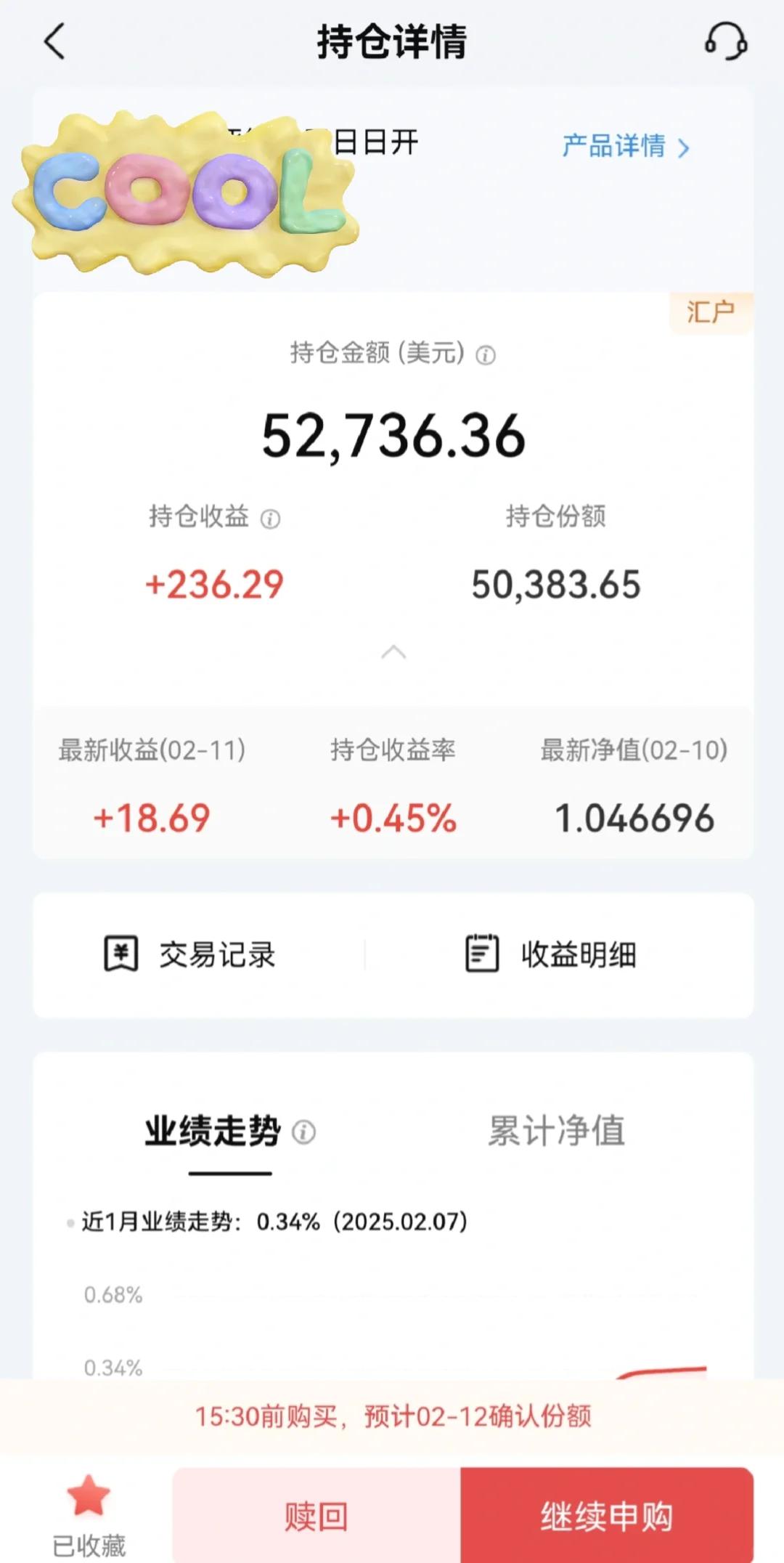
Task: Open the info tooltip next to 持仓收益
Action: pyautogui.click(x=269, y=518)
